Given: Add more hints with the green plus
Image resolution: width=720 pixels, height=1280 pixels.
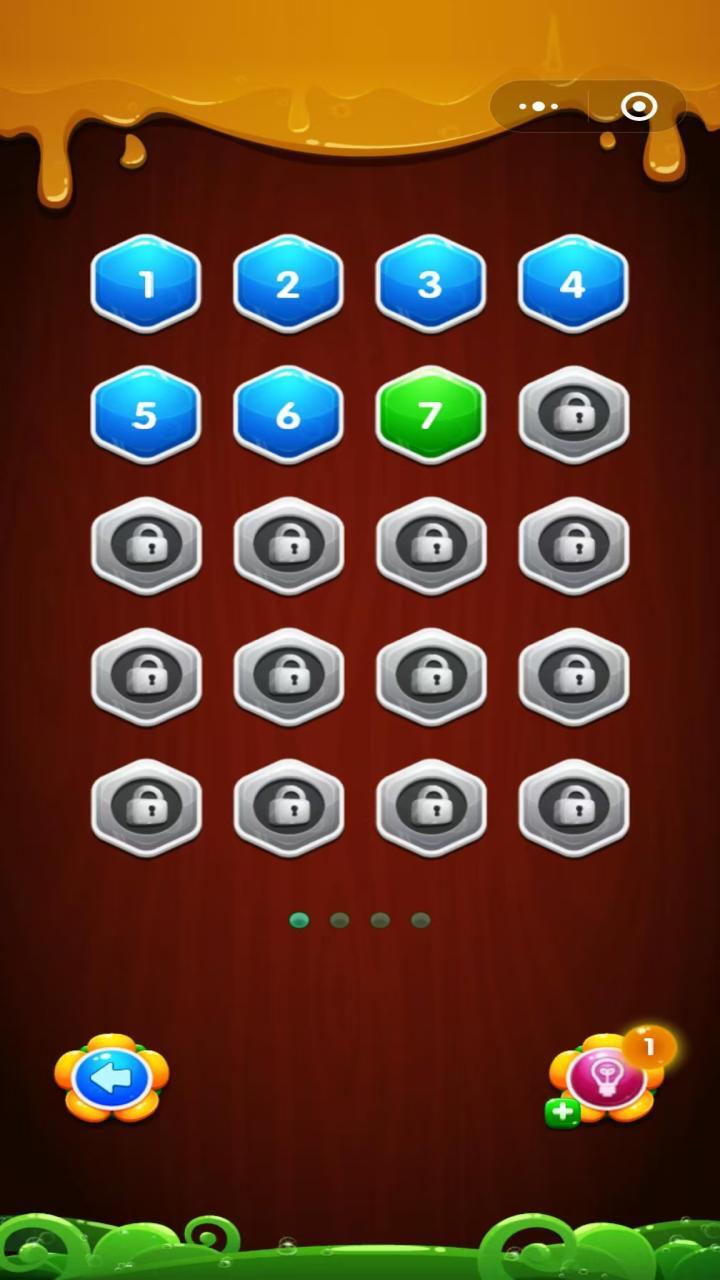Looking at the screenshot, I should (x=562, y=1112).
